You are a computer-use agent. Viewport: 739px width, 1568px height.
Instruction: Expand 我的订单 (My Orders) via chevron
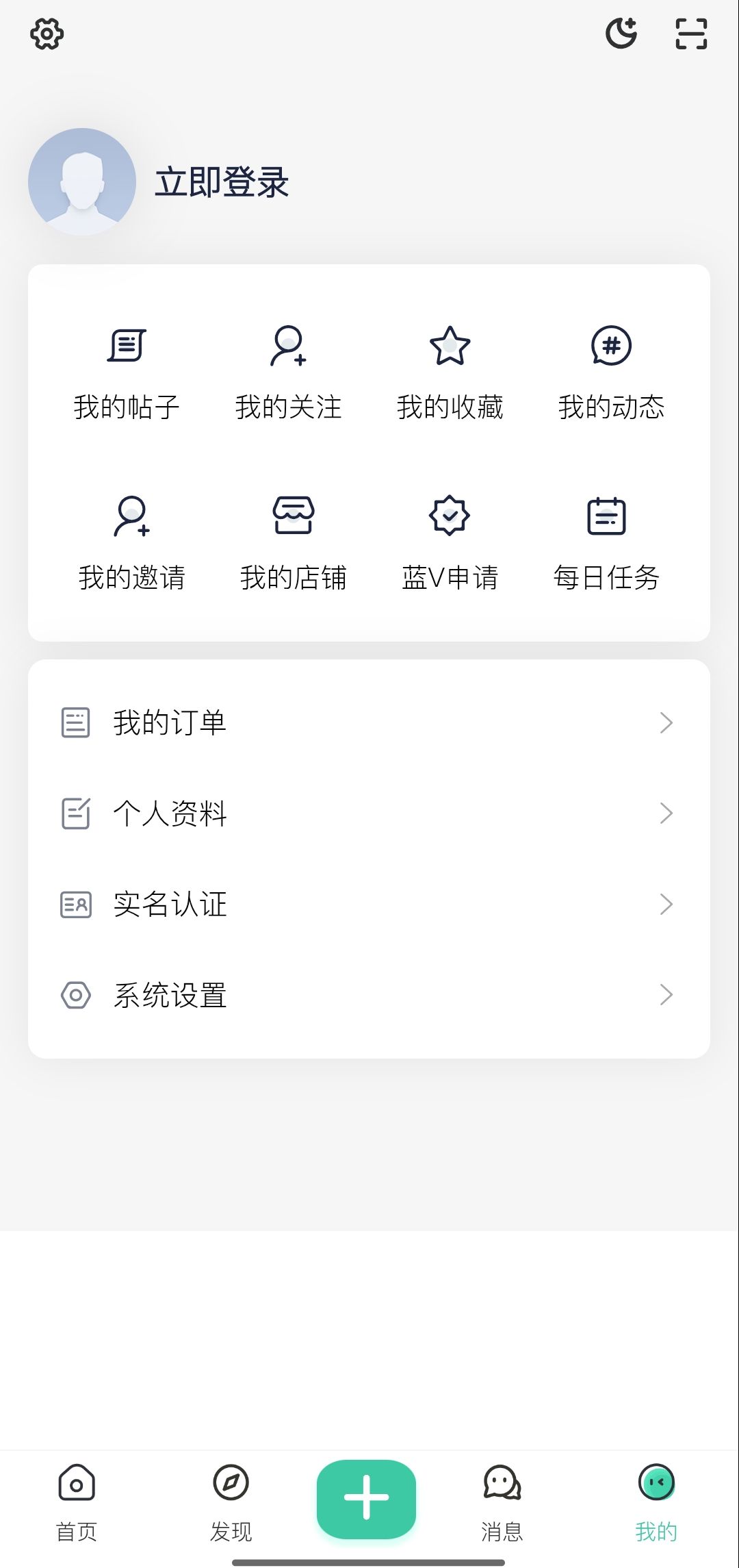point(666,722)
